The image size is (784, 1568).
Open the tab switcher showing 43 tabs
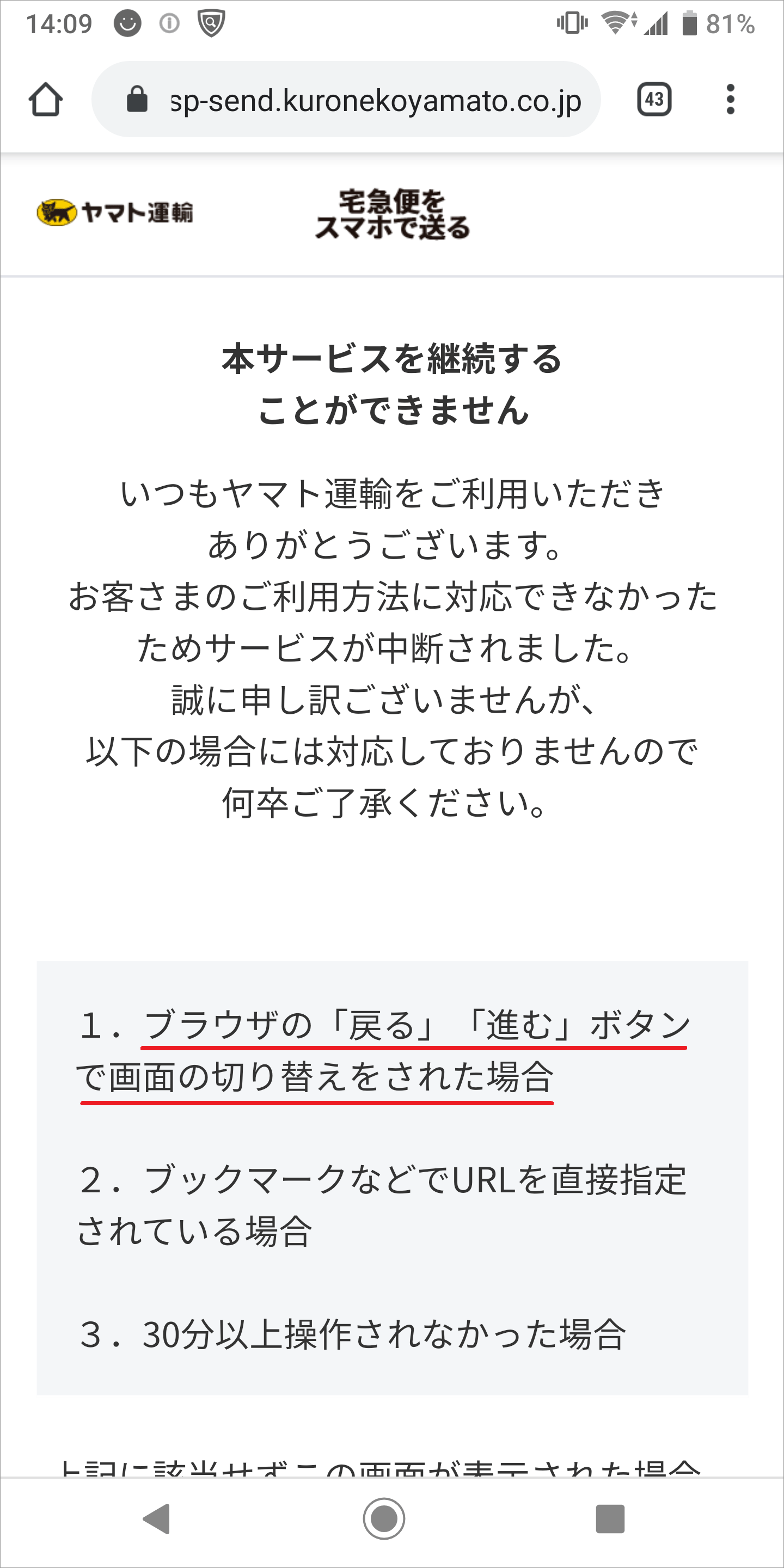654,99
